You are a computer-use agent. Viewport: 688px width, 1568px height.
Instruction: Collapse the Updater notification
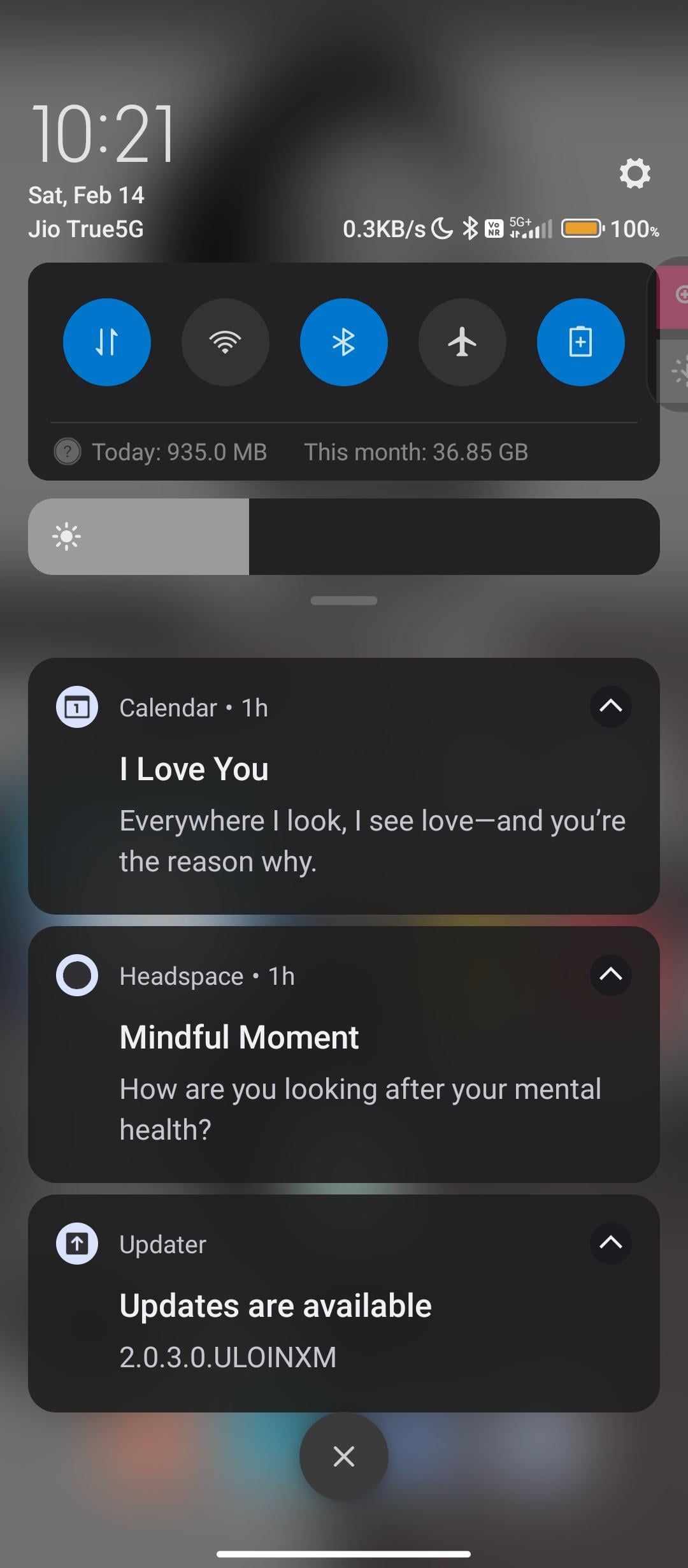(610, 1243)
